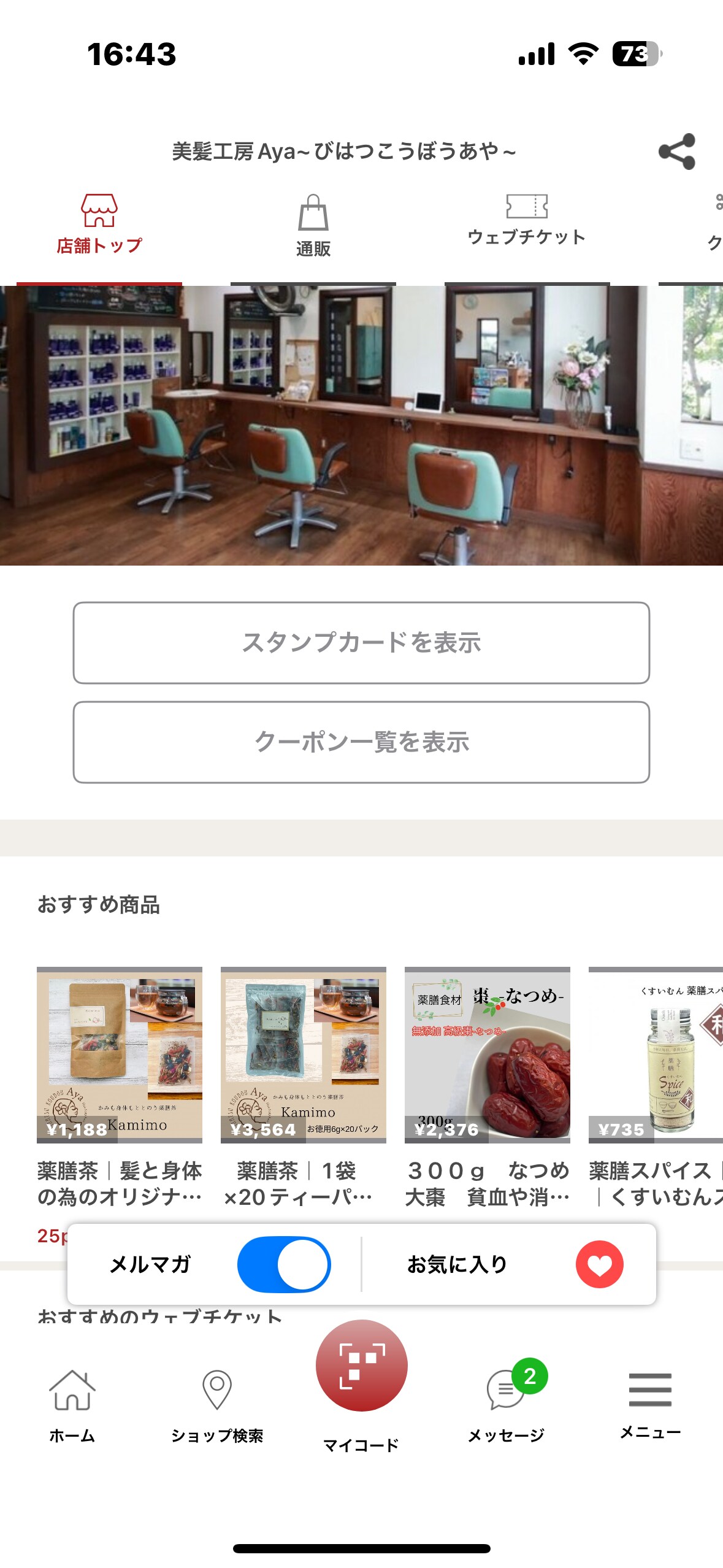The image size is (723, 1568).
Task: Select the 店舗トップ tab
Action: click(99, 225)
